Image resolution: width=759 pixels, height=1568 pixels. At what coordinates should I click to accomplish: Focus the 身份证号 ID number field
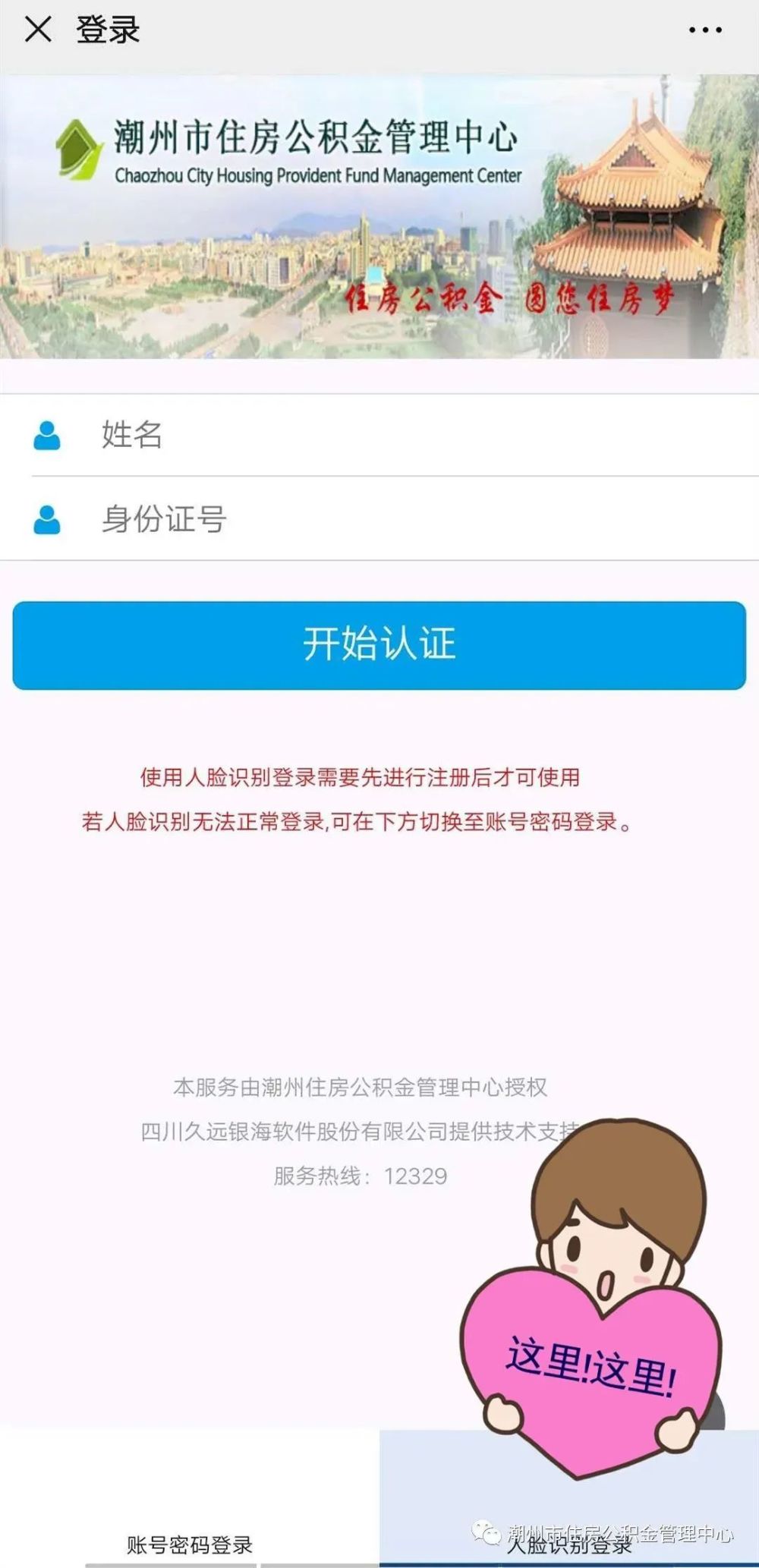tap(379, 519)
